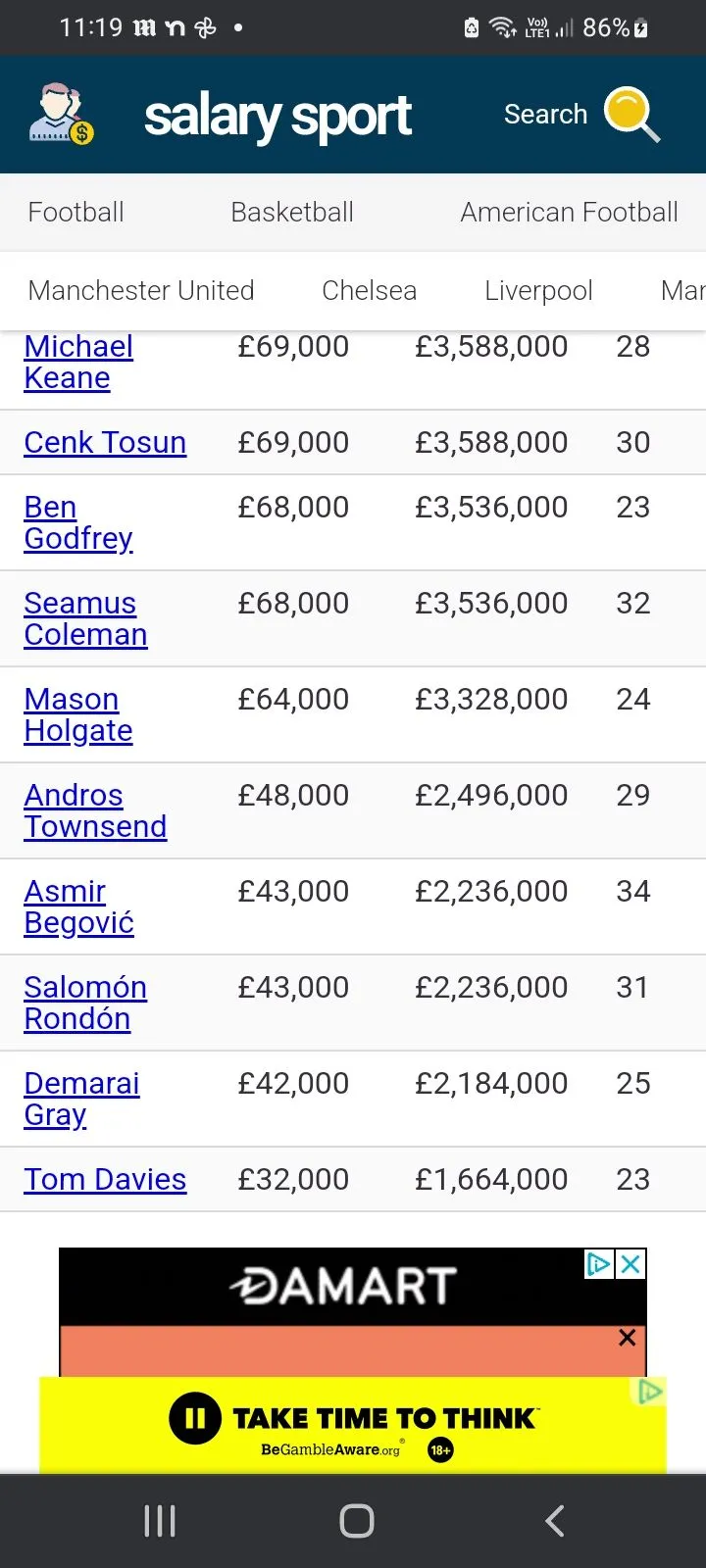706x1568 pixels.
Task: Go to the salary sport homepage logo
Action: [x=277, y=116]
